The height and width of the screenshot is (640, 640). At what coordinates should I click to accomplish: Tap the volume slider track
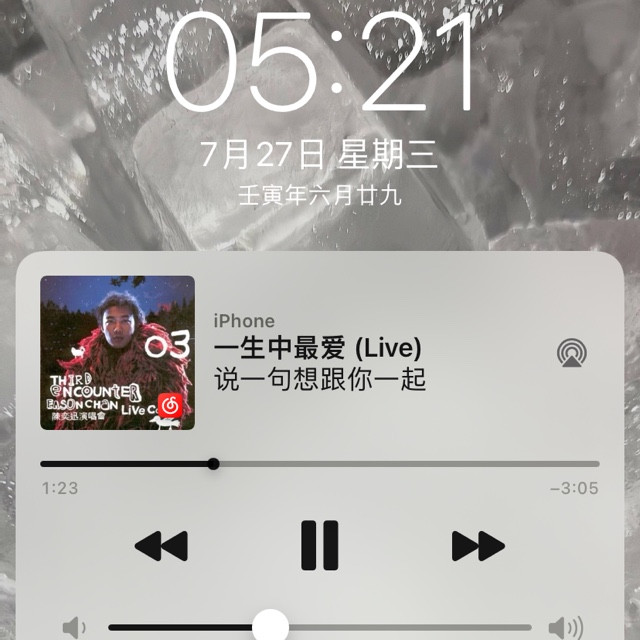(320, 627)
